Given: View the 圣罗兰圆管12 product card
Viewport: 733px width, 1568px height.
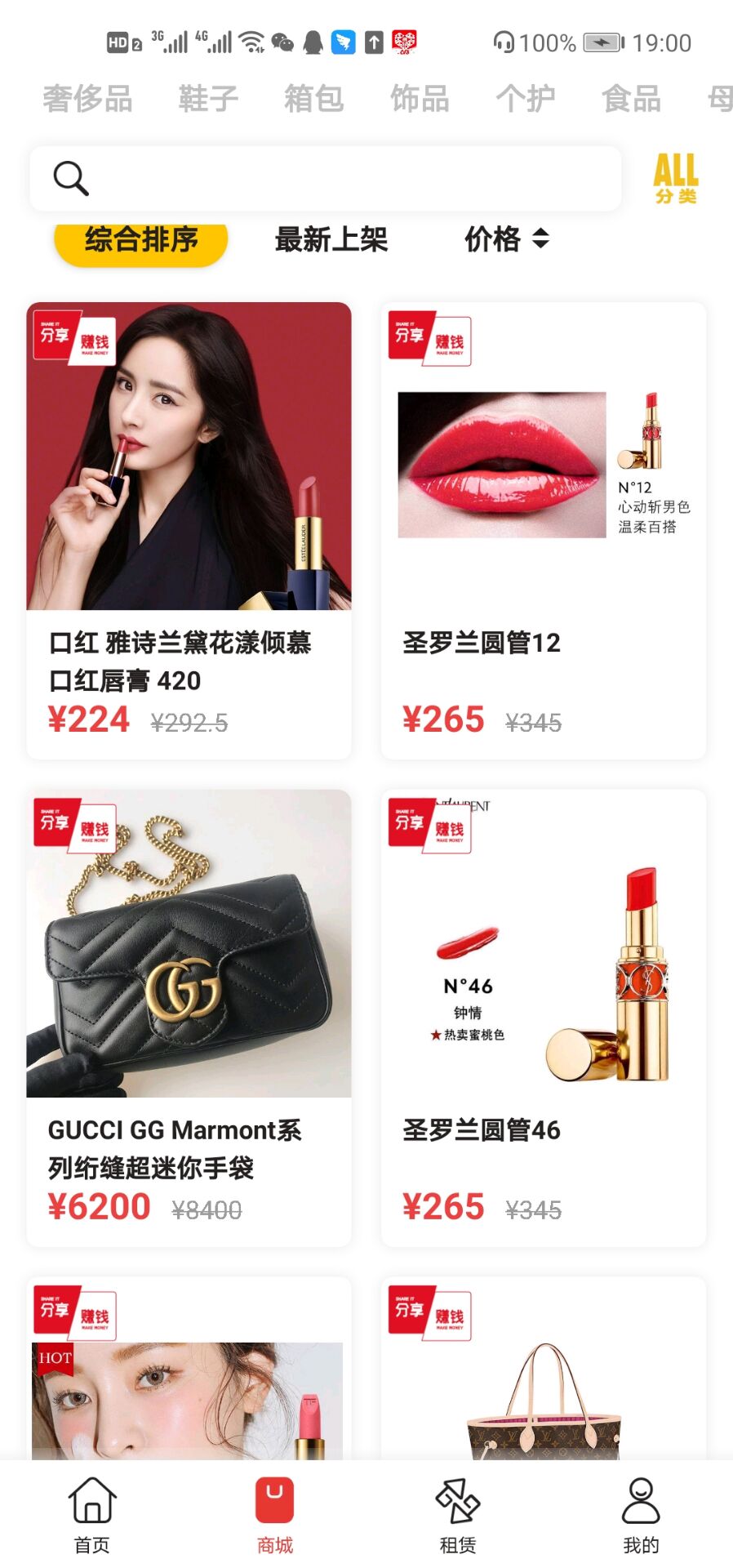Looking at the screenshot, I should click(543, 531).
